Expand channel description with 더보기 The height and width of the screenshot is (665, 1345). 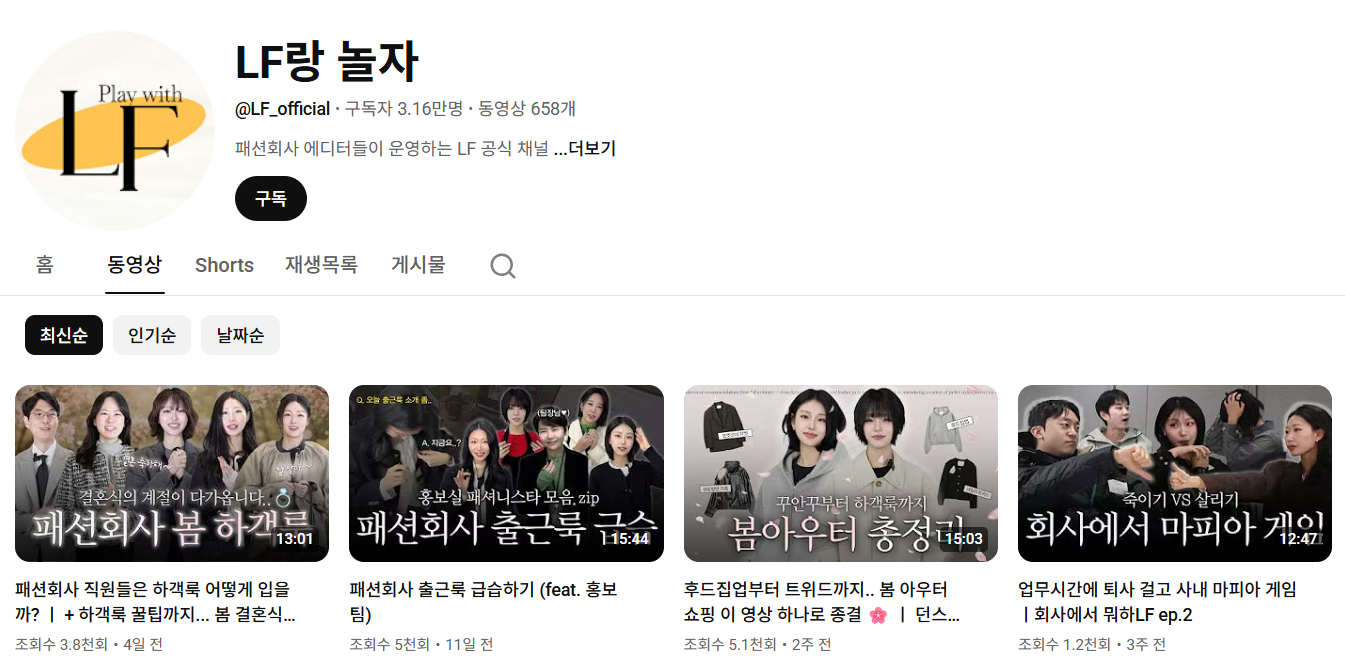click(x=586, y=149)
